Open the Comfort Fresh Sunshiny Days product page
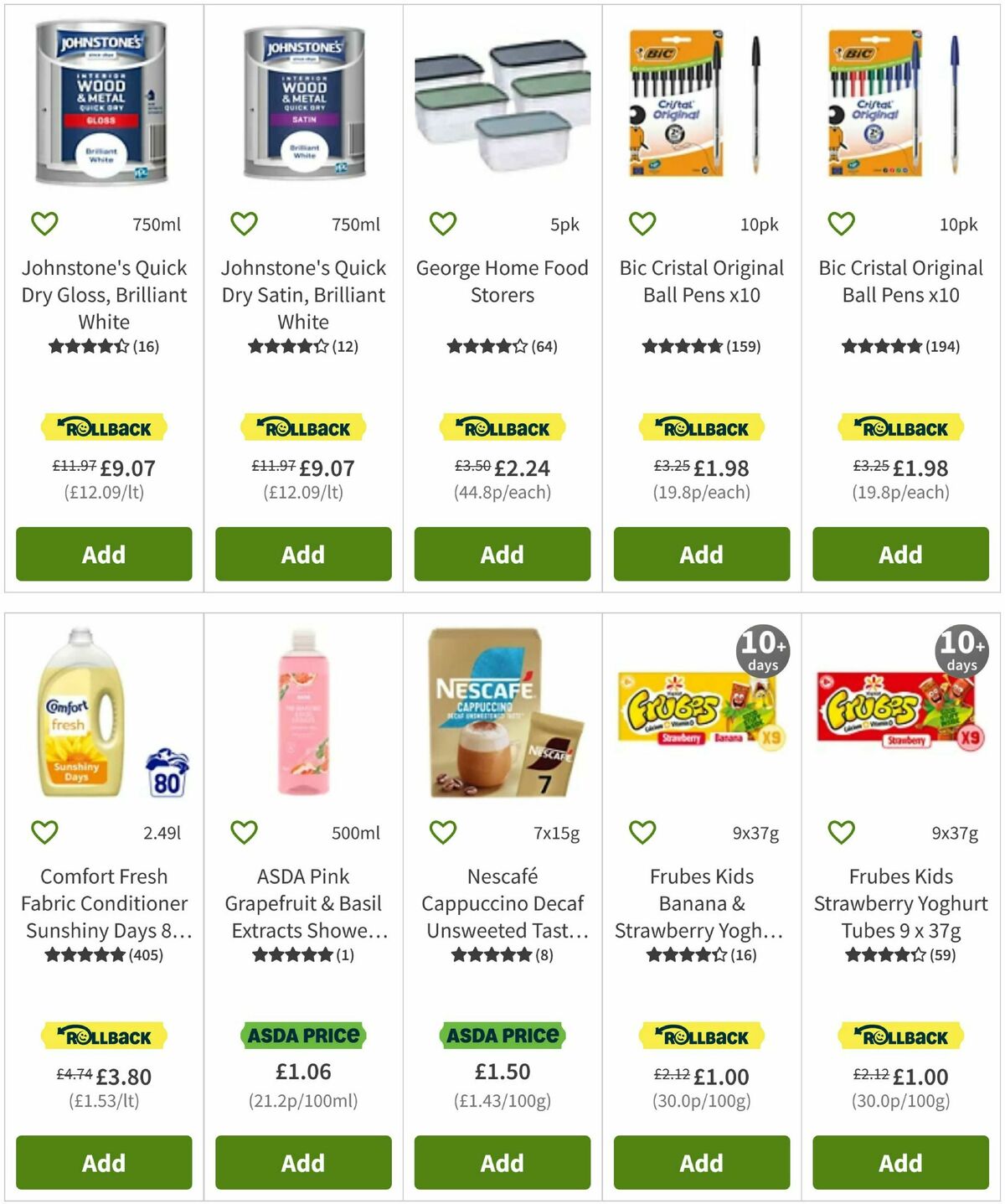This screenshot has width=1005, height=1204. [x=104, y=904]
